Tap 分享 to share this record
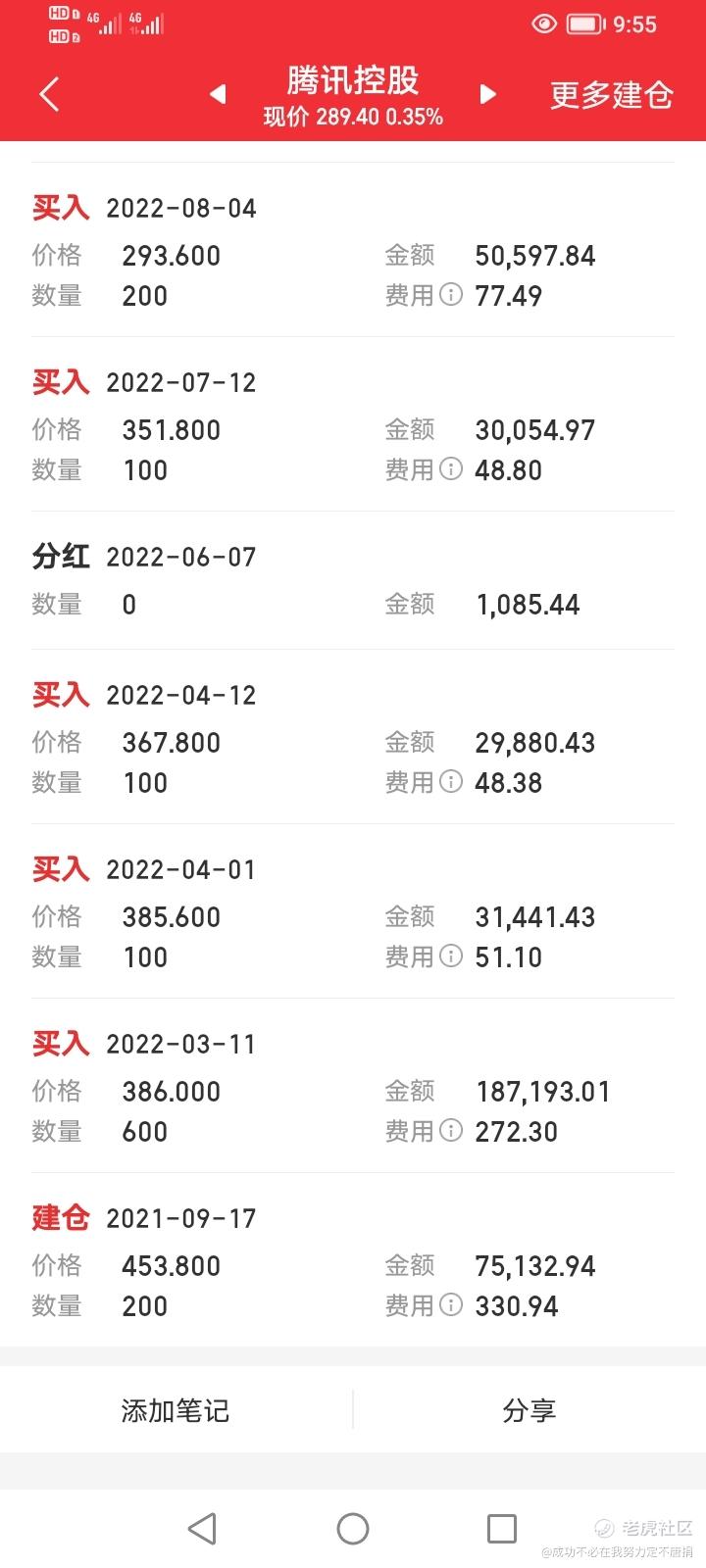 click(x=529, y=1410)
